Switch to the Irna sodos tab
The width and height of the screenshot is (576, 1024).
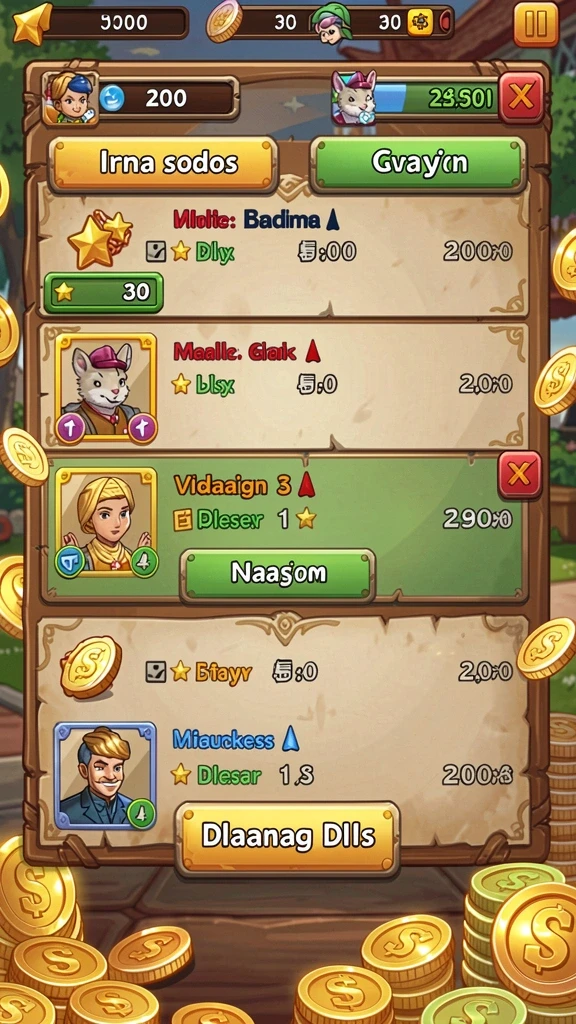pyautogui.click(x=163, y=163)
